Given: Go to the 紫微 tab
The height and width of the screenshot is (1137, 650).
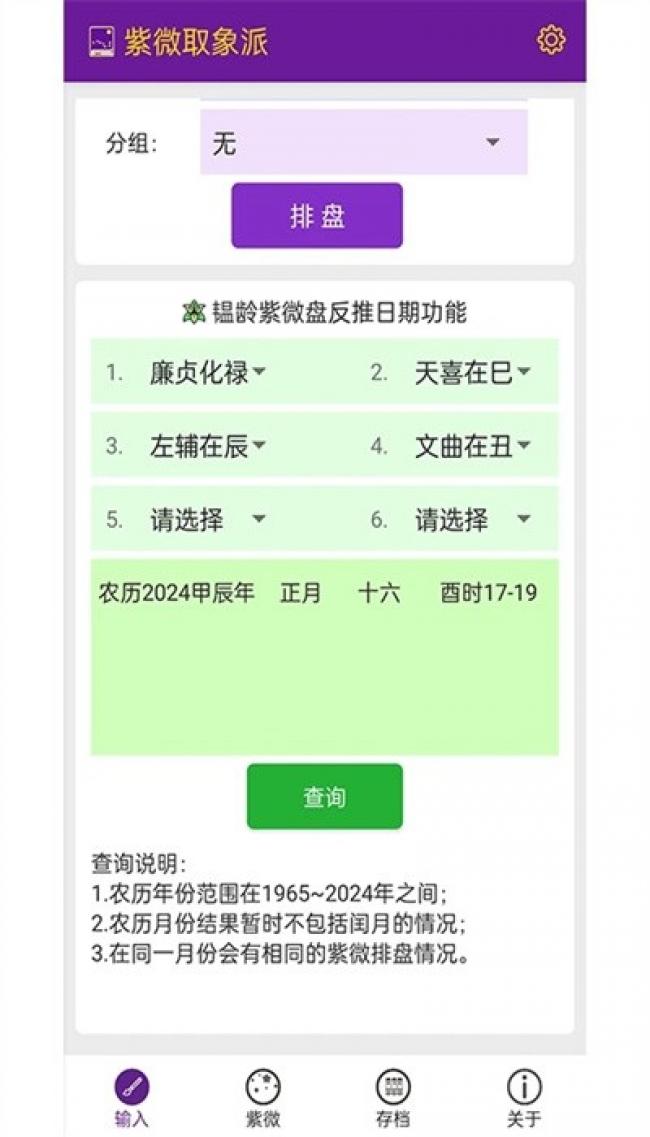Looking at the screenshot, I should [263, 1097].
